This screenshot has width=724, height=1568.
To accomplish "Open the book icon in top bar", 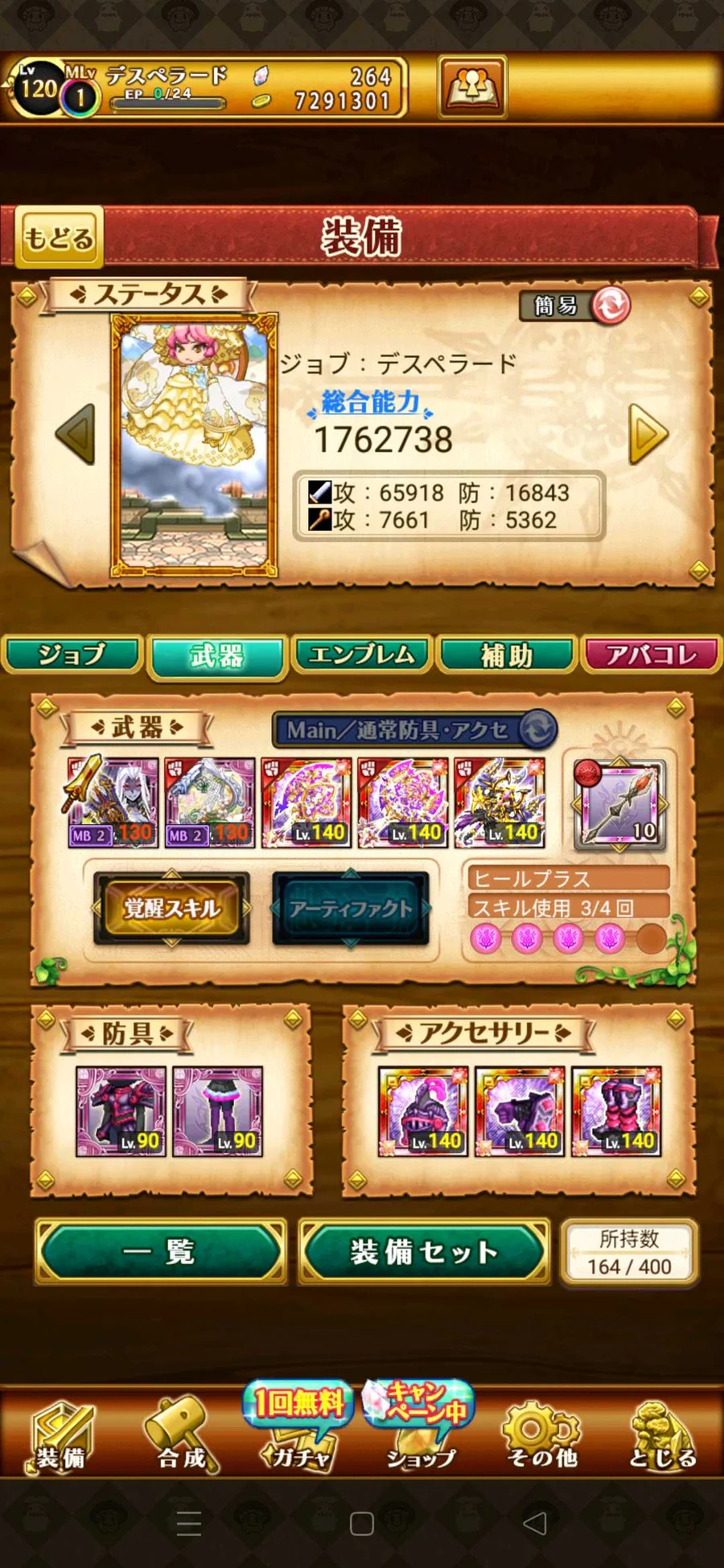I will pos(472,86).
